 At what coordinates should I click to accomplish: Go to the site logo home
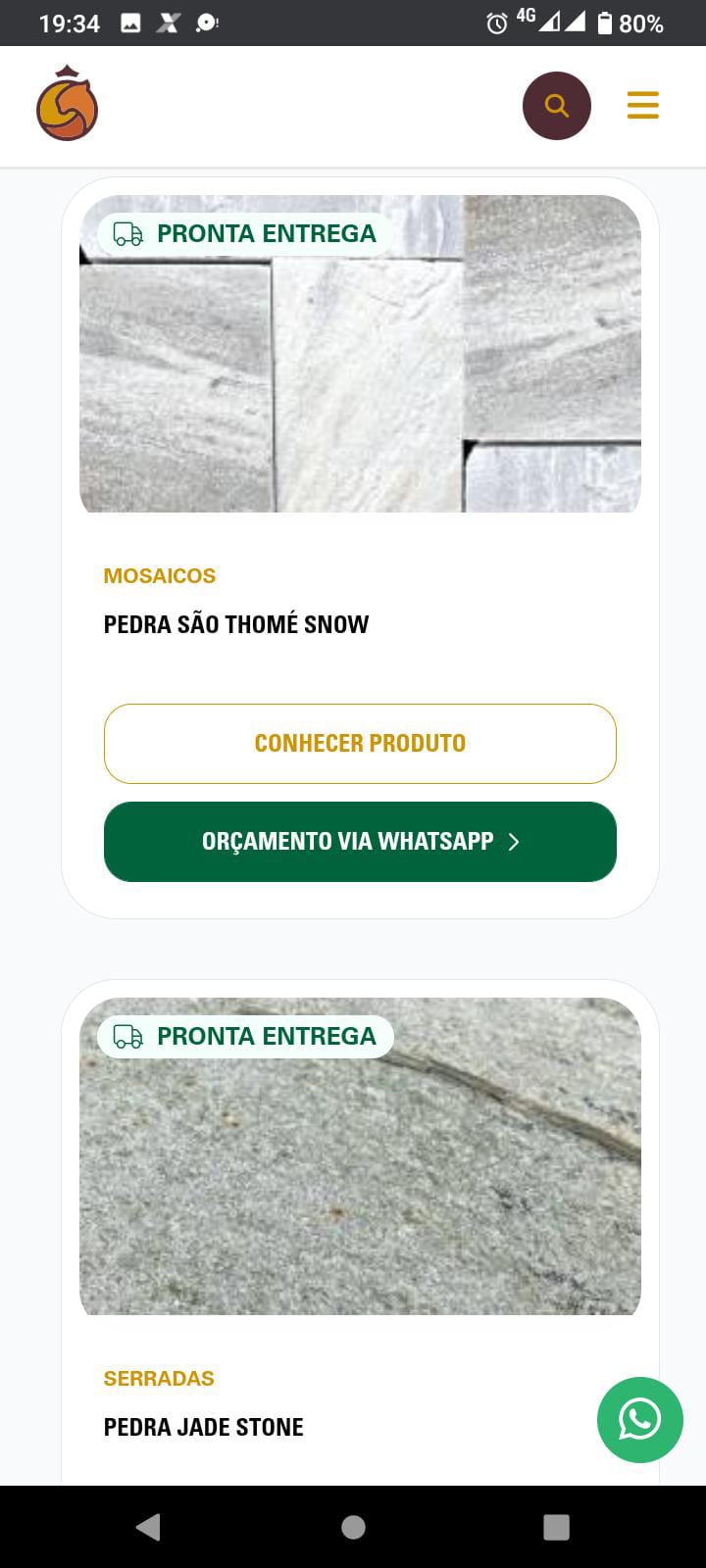pyautogui.click(x=67, y=104)
